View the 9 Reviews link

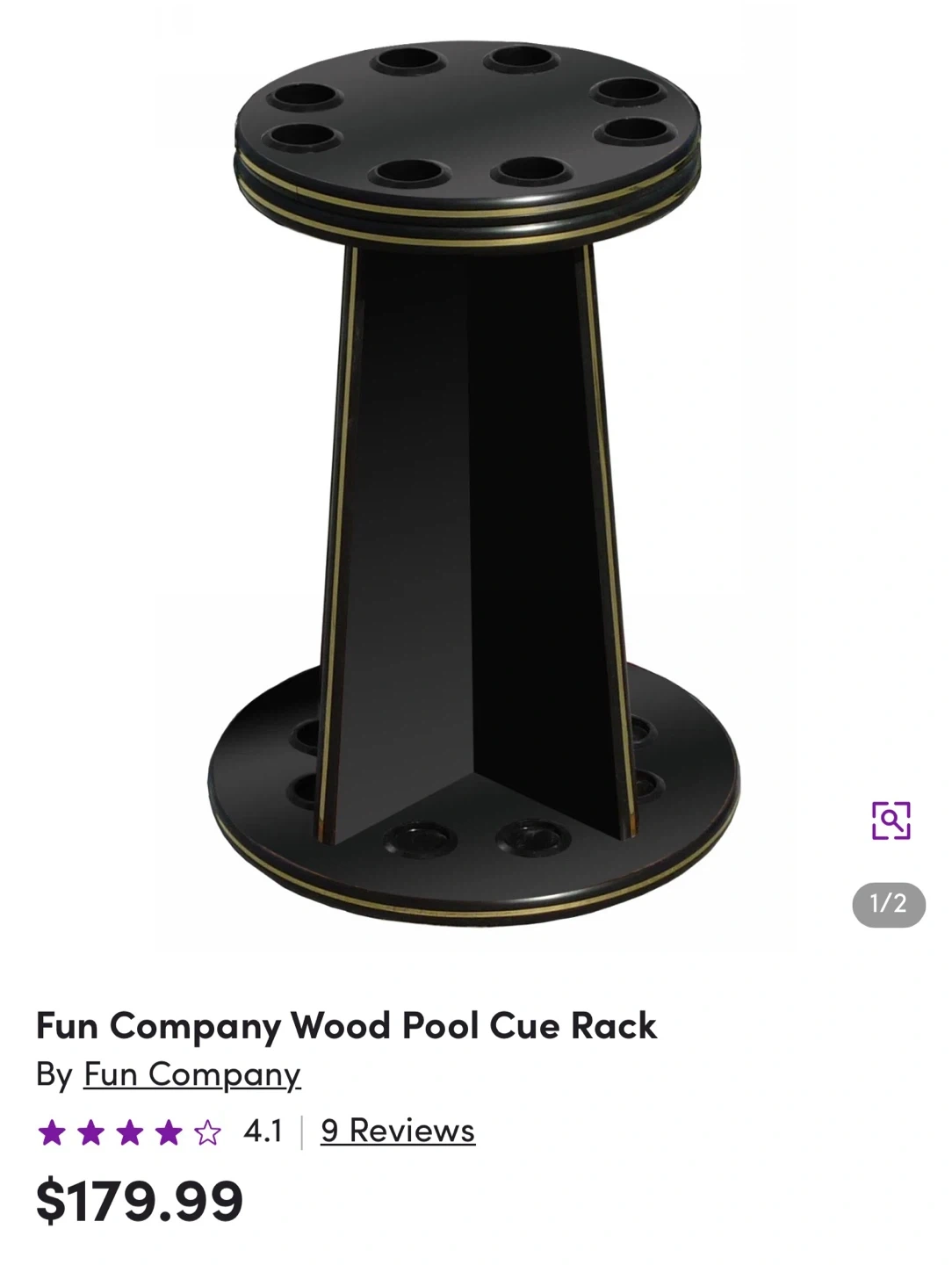(398, 1131)
